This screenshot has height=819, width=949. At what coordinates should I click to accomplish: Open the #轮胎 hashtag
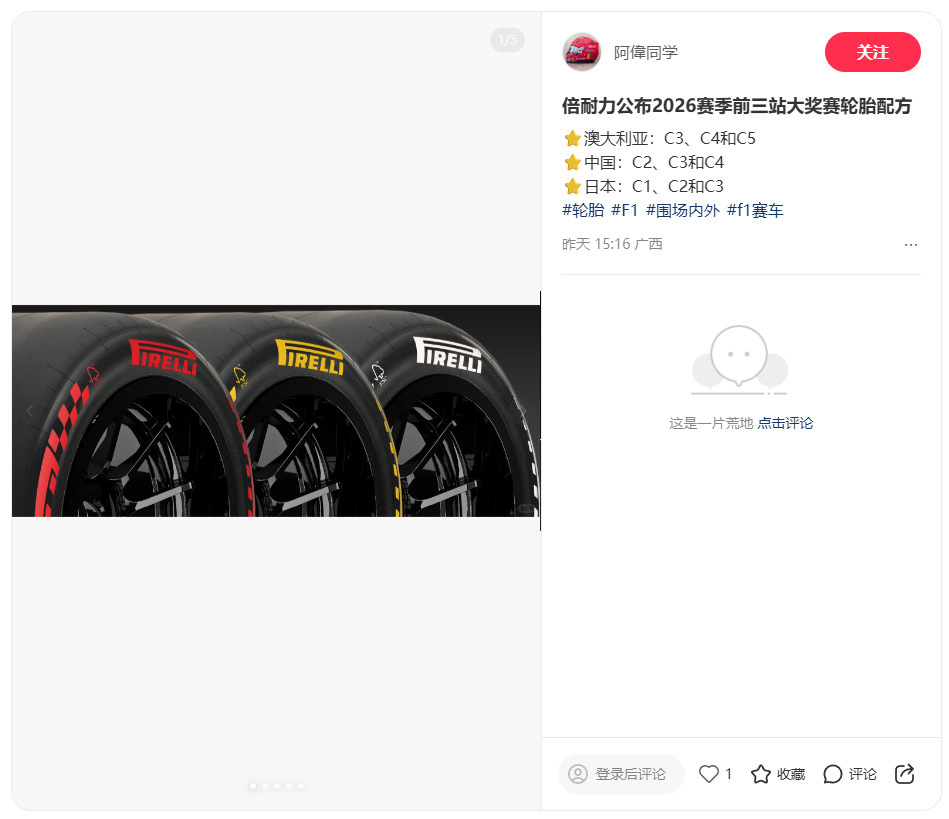pyautogui.click(x=583, y=210)
